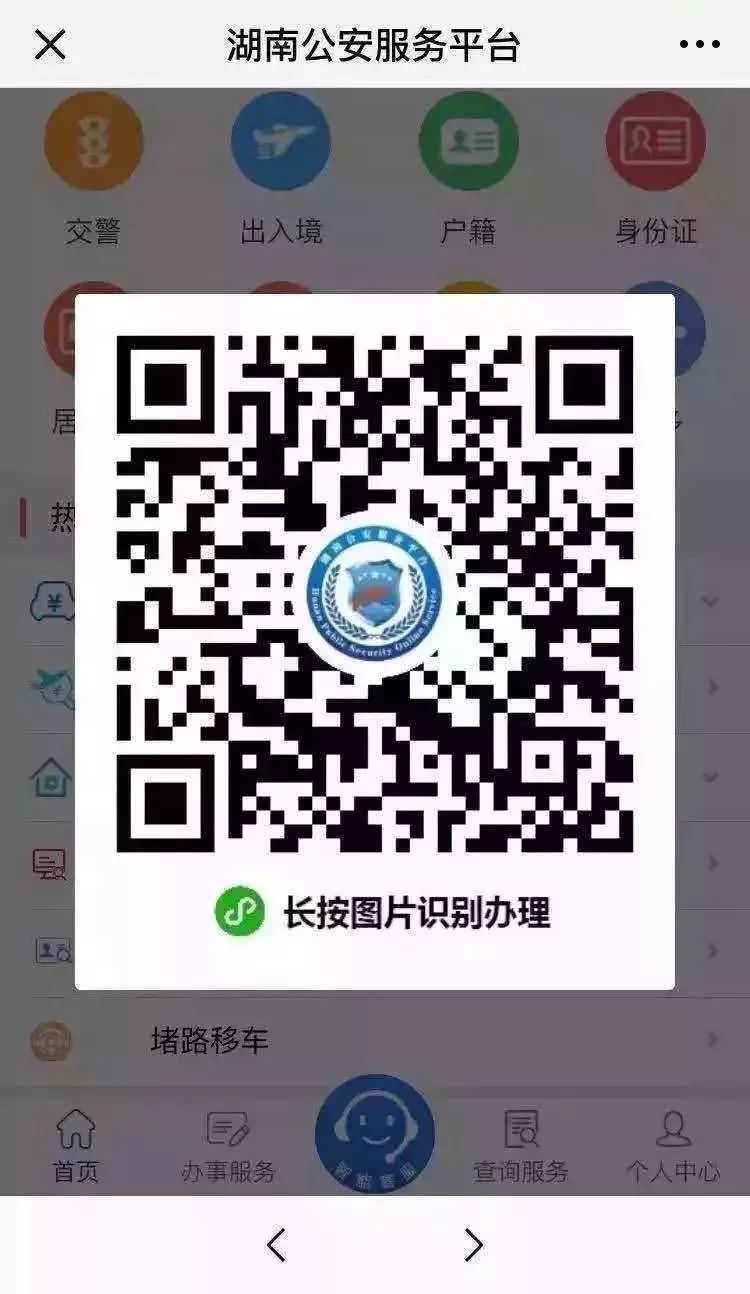Open 户籍 household registration services
The height and width of the screenshot is (1294, 750).
tap(468, 171)
